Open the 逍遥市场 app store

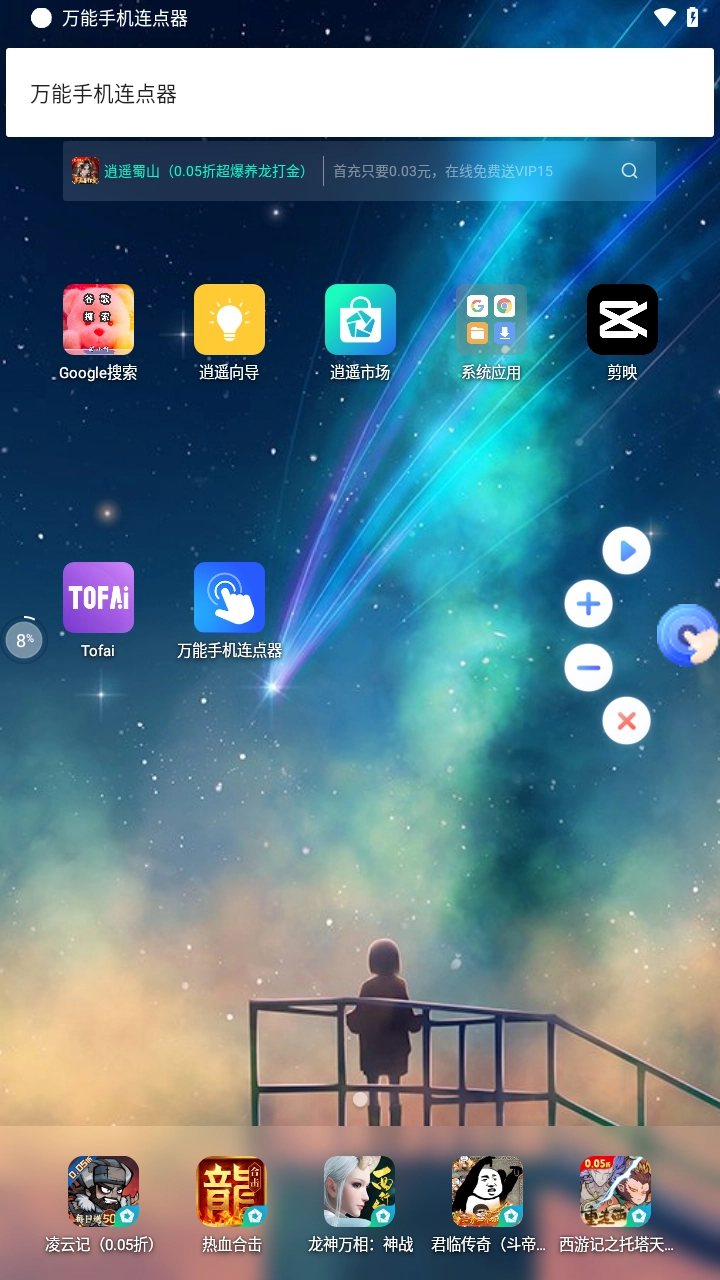[360, 320]
